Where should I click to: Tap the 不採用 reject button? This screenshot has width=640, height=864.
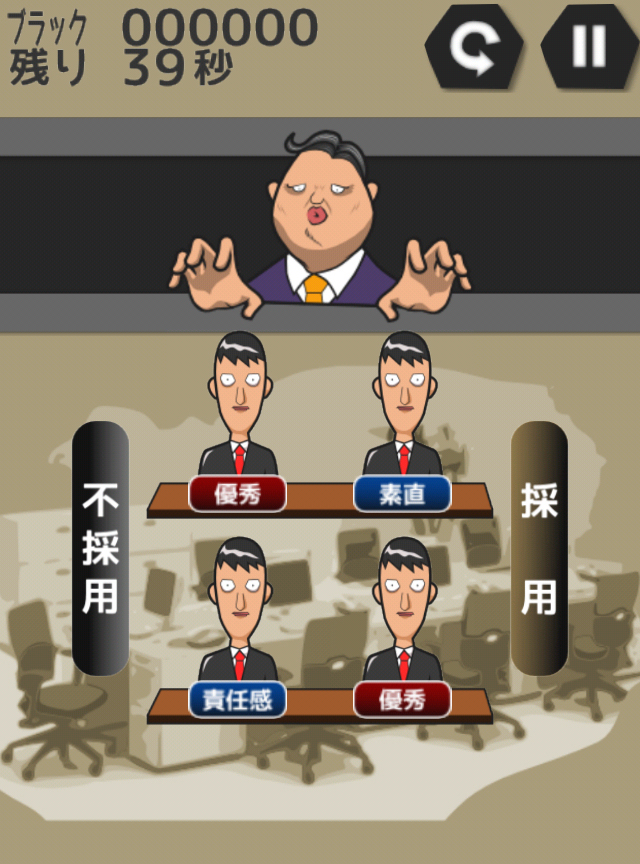[101, 547]
